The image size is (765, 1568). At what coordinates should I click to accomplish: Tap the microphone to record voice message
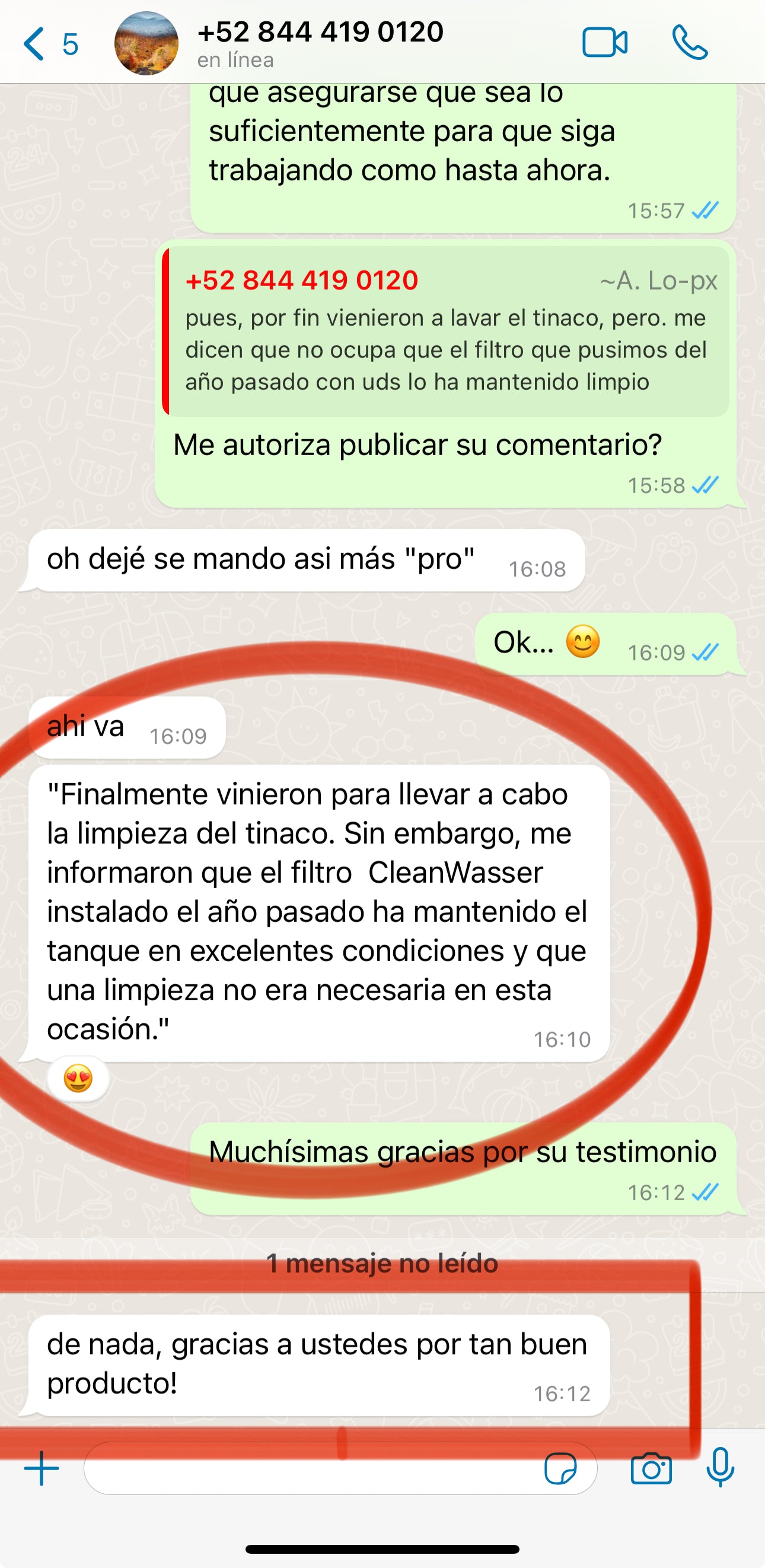(720, 1468)
